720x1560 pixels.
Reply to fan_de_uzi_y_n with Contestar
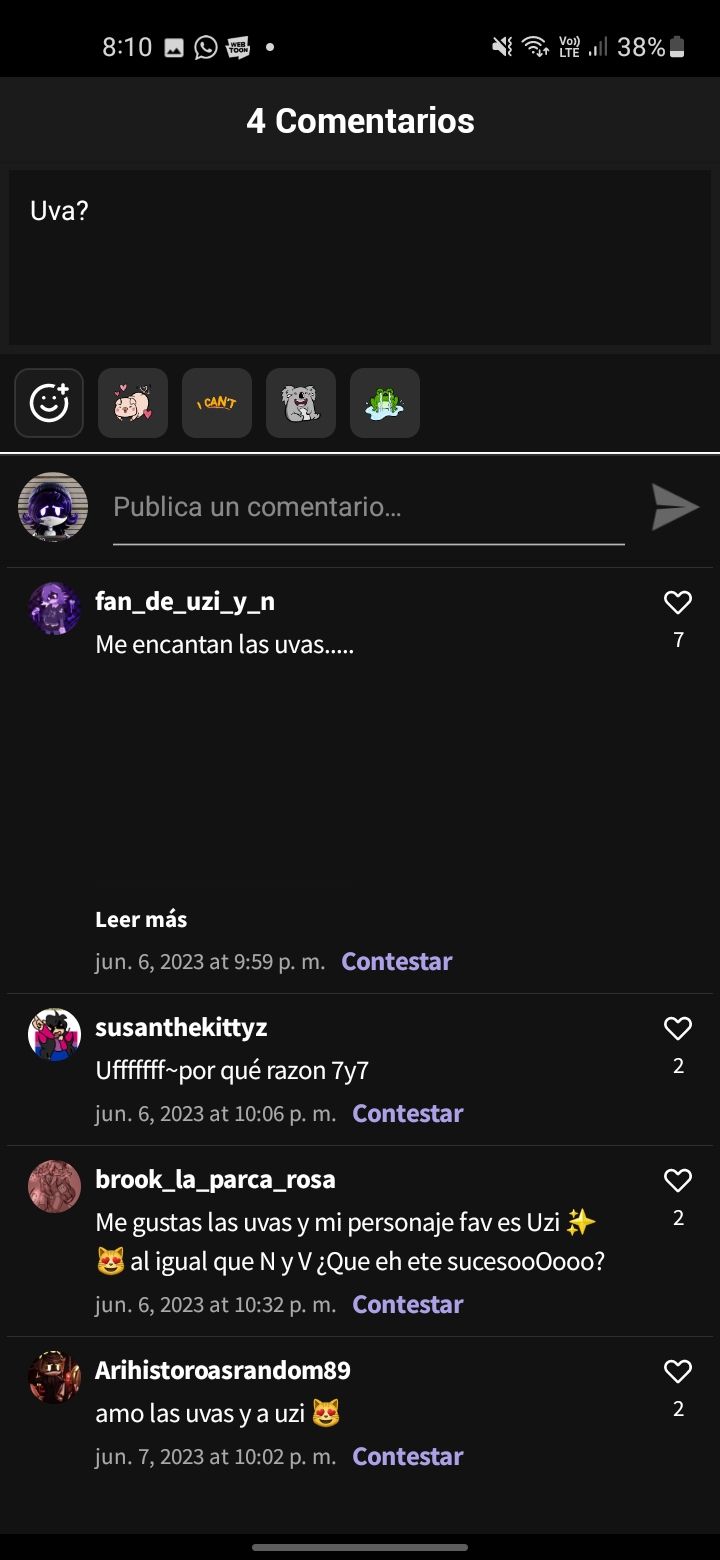coord(397,961)
